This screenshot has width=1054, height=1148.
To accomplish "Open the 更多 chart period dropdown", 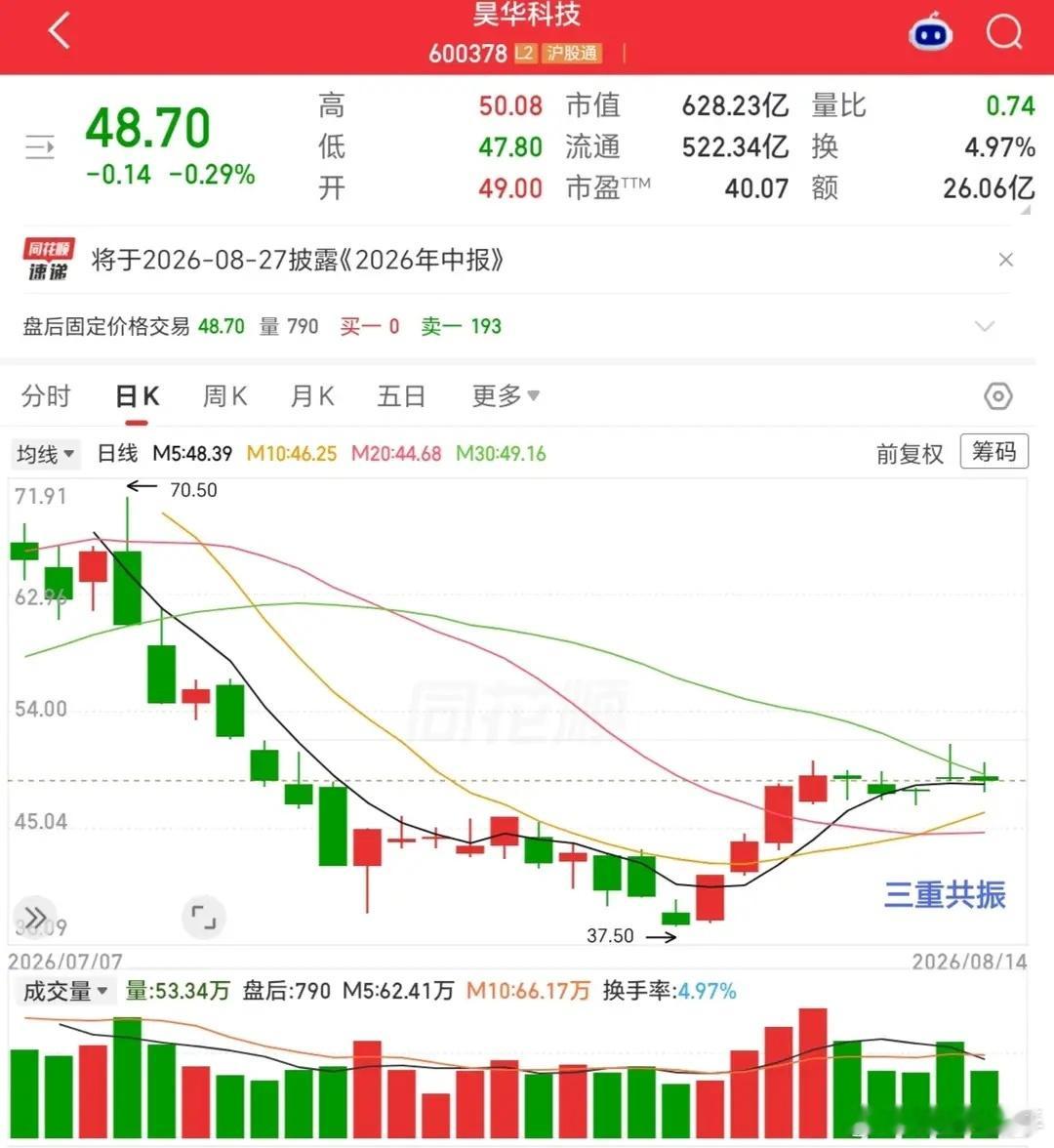I will (x=506, y=396).
